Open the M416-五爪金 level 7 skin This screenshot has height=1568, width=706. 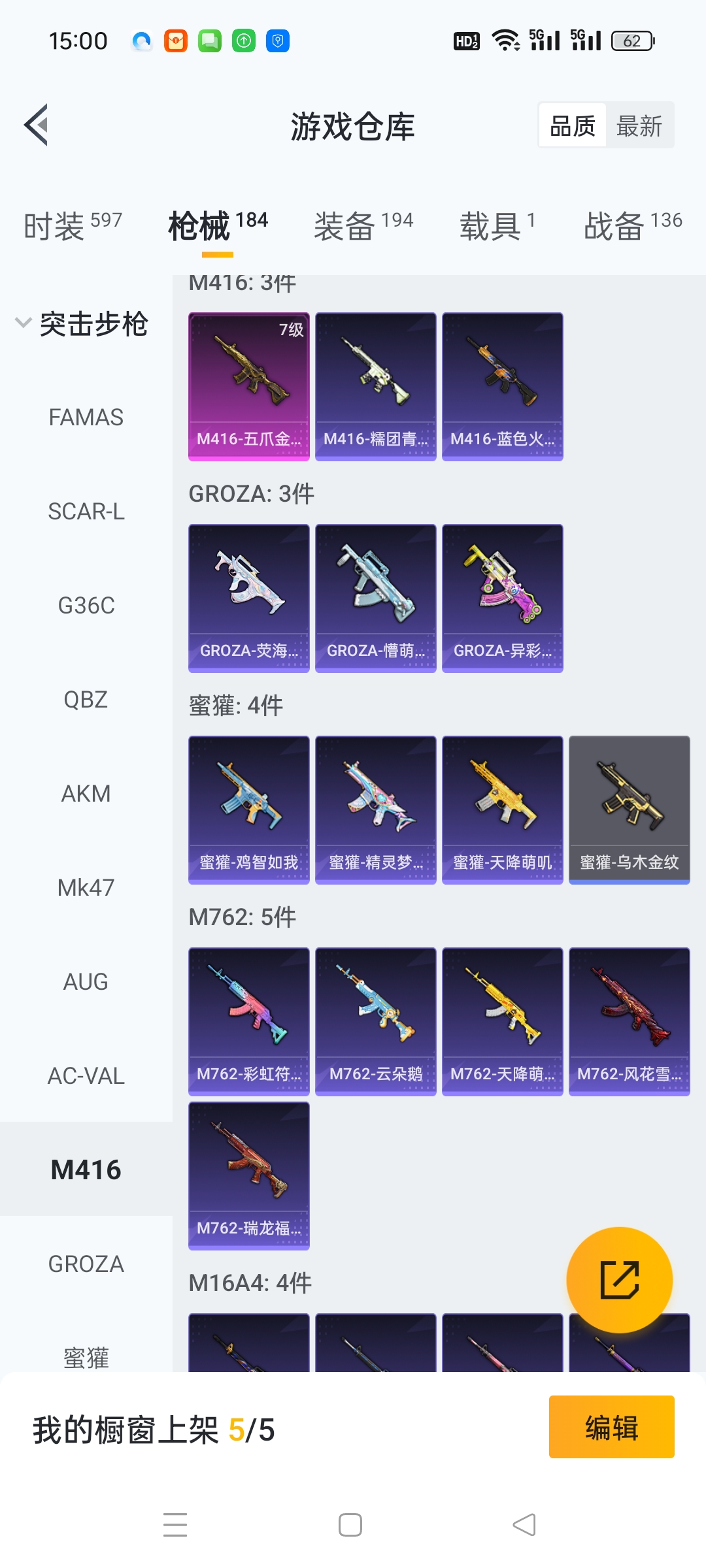(x=249, y=387)
